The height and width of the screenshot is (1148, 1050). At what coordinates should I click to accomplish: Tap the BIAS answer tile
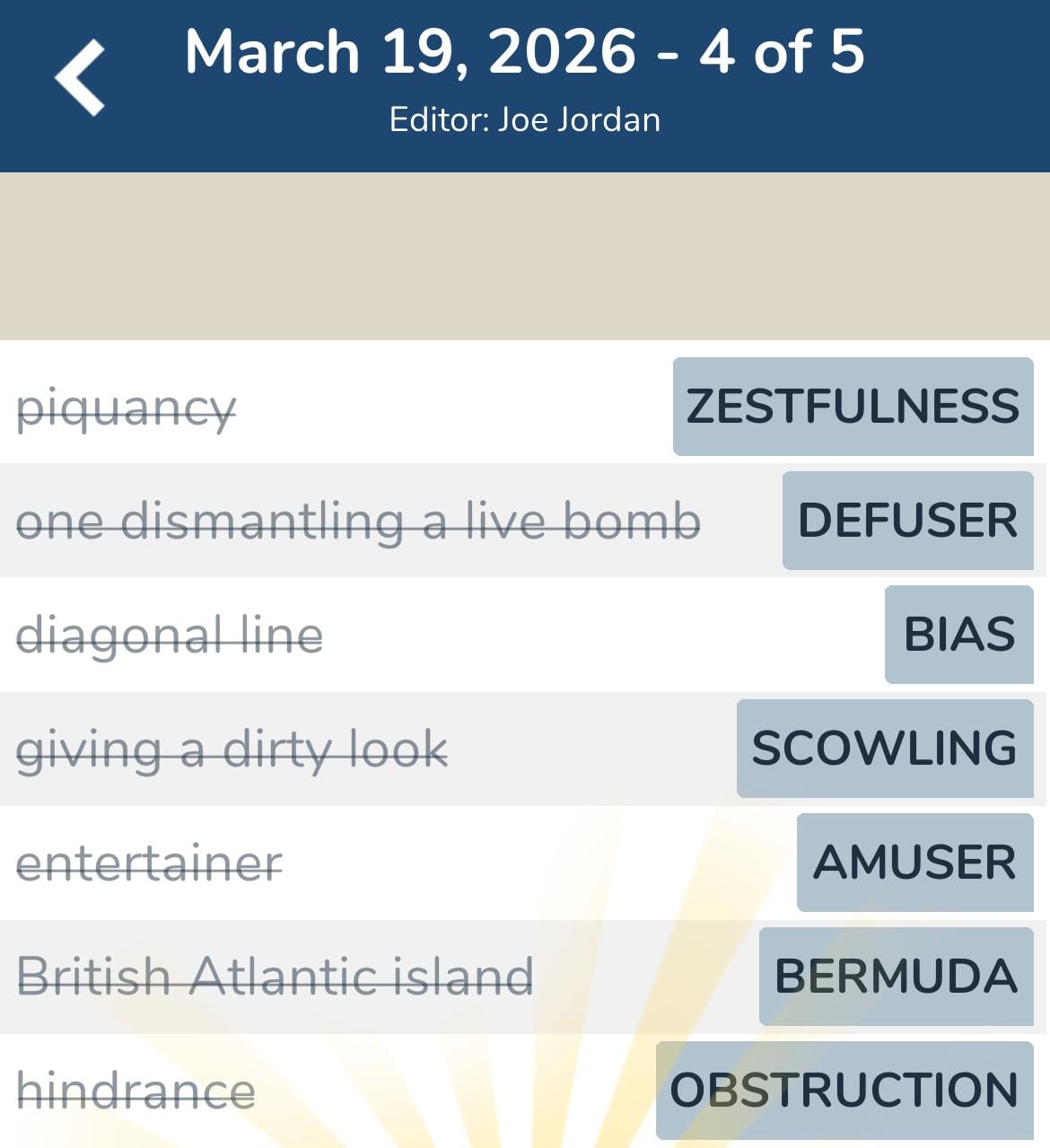(958, 635)
